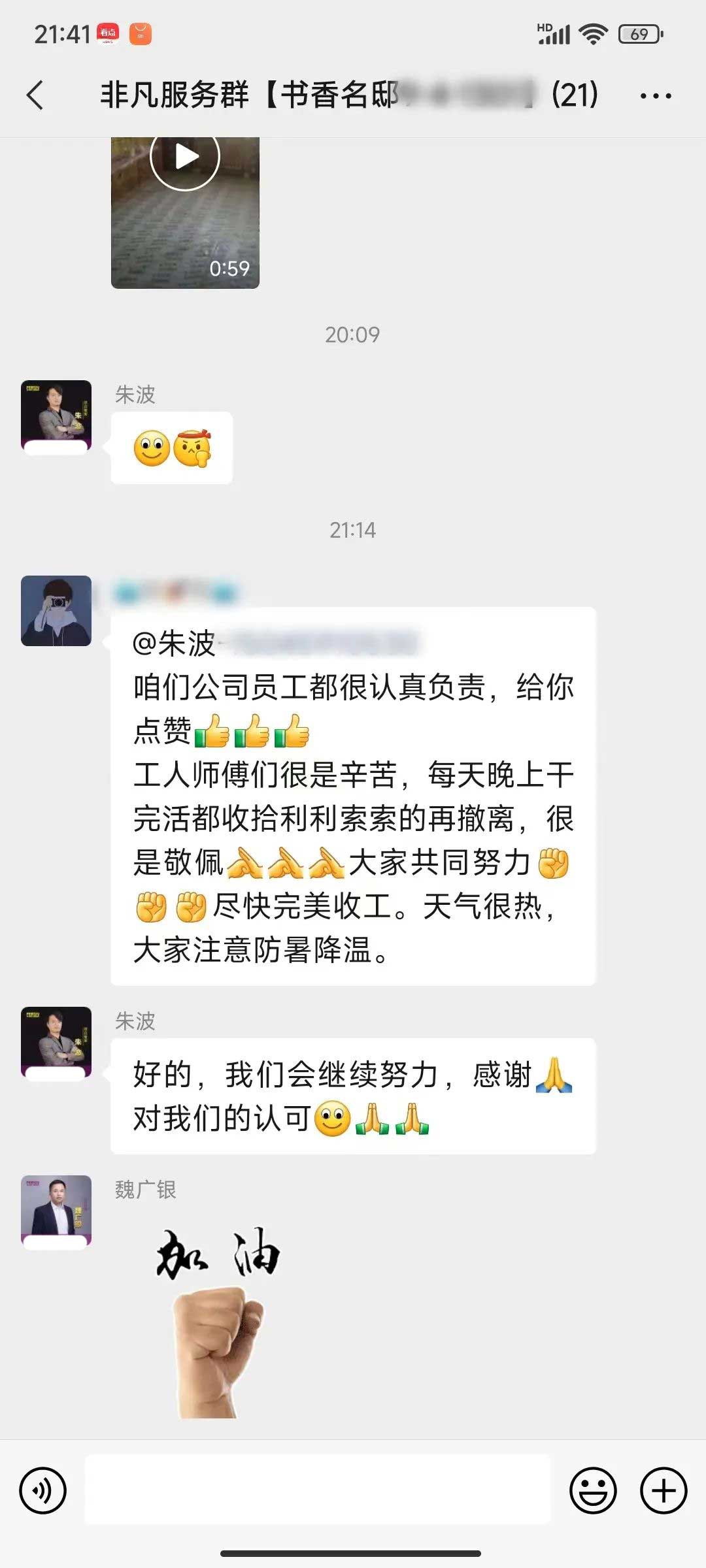Switch to voice message input
The height and width of the screenshot is (1568, 706).
coord(43,1490)
